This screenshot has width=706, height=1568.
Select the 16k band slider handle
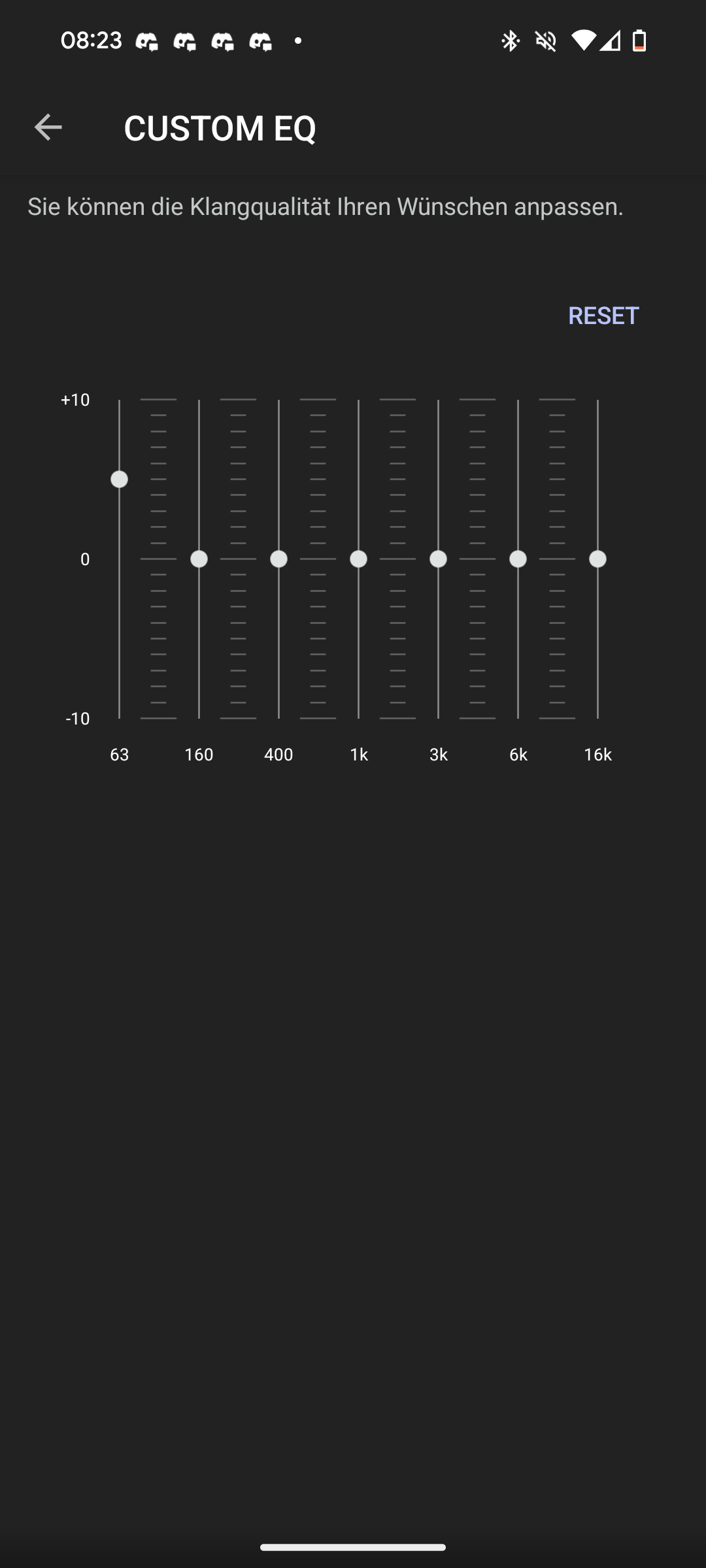click(597, 559)
